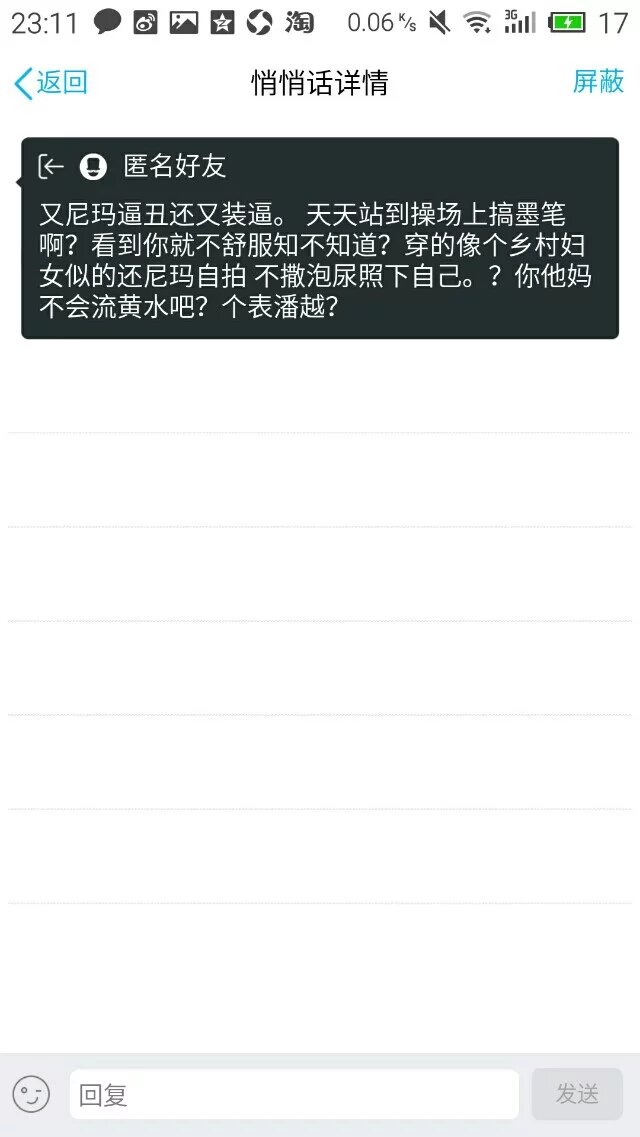Go back via 返回 button
Viewport: 640px width, 1137px height.
pyautogui.click(x=51, y=83)
